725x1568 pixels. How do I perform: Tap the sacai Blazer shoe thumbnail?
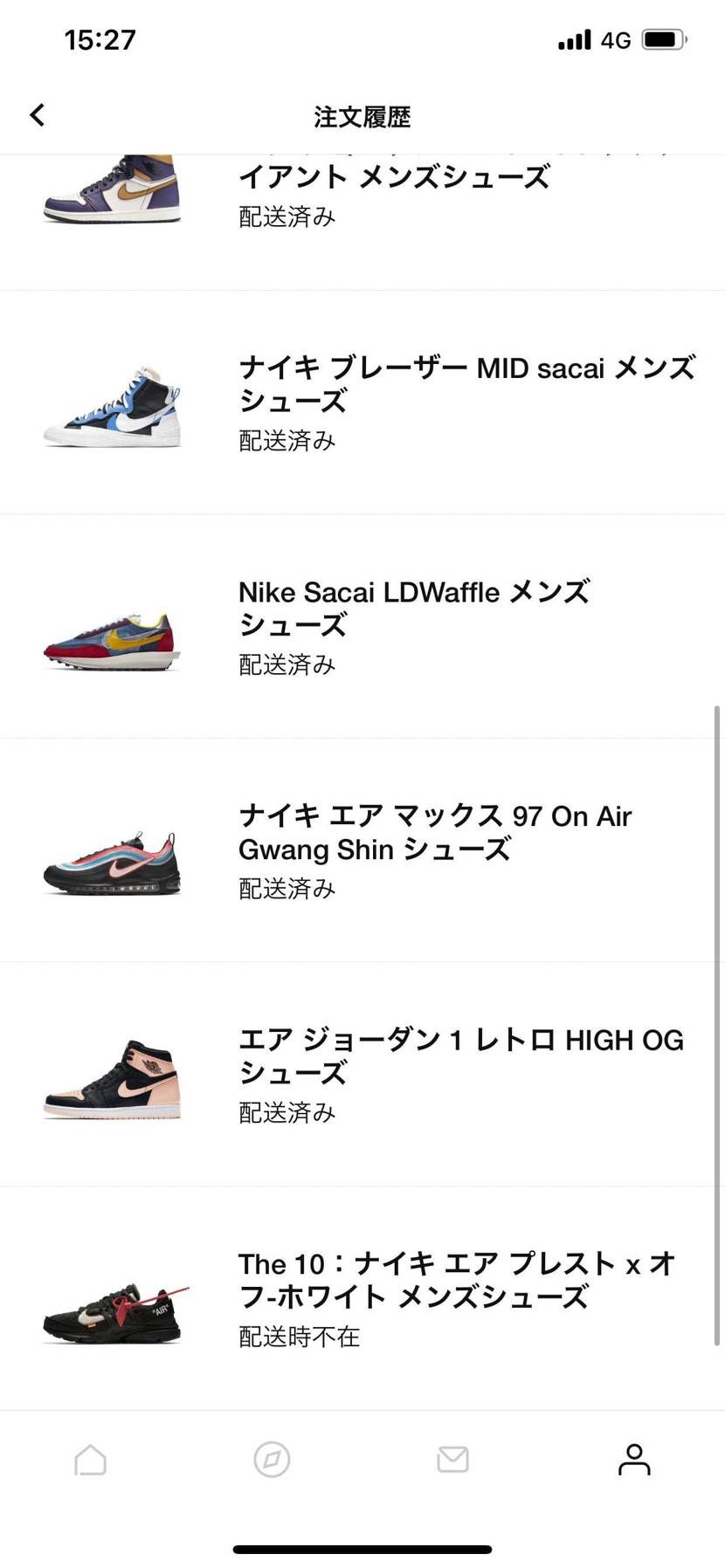point(112,402)
